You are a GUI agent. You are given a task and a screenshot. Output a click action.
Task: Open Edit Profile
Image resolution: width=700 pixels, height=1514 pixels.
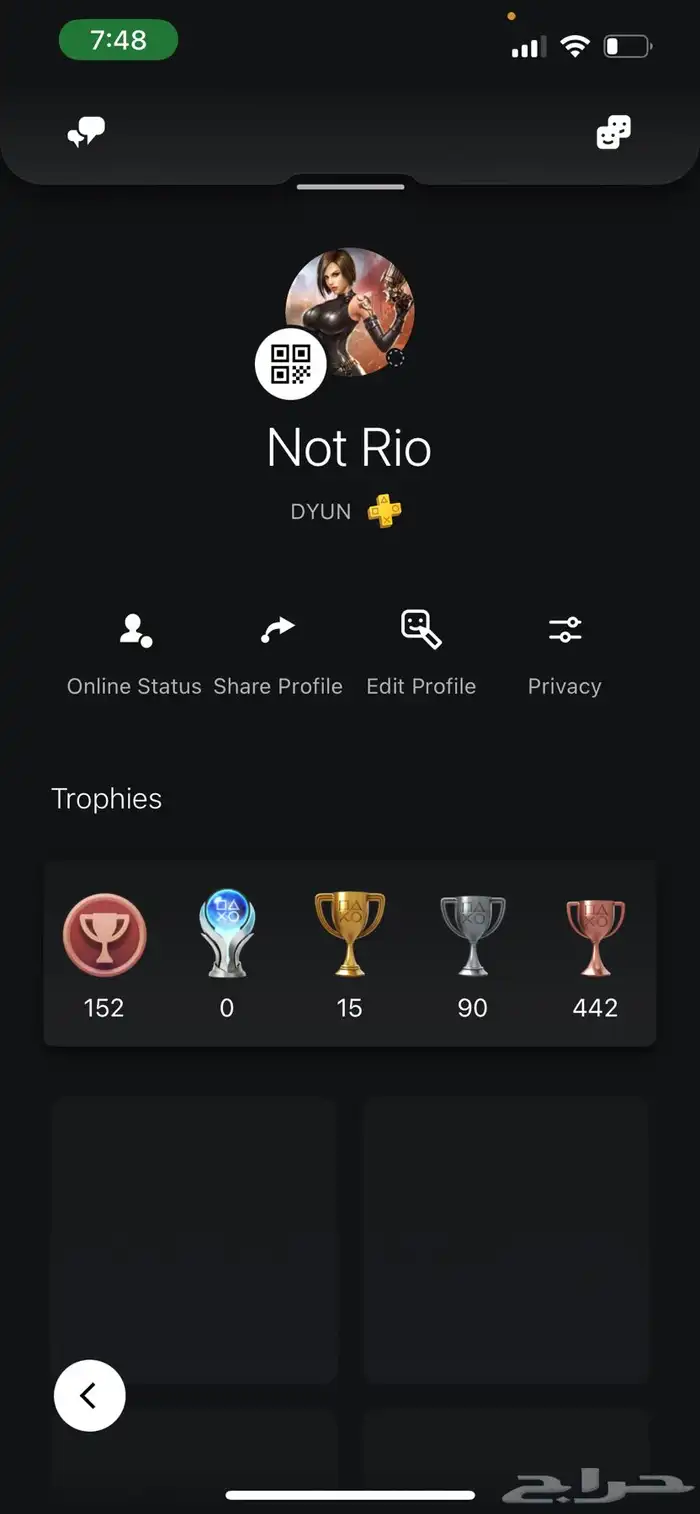click(421, 654)
